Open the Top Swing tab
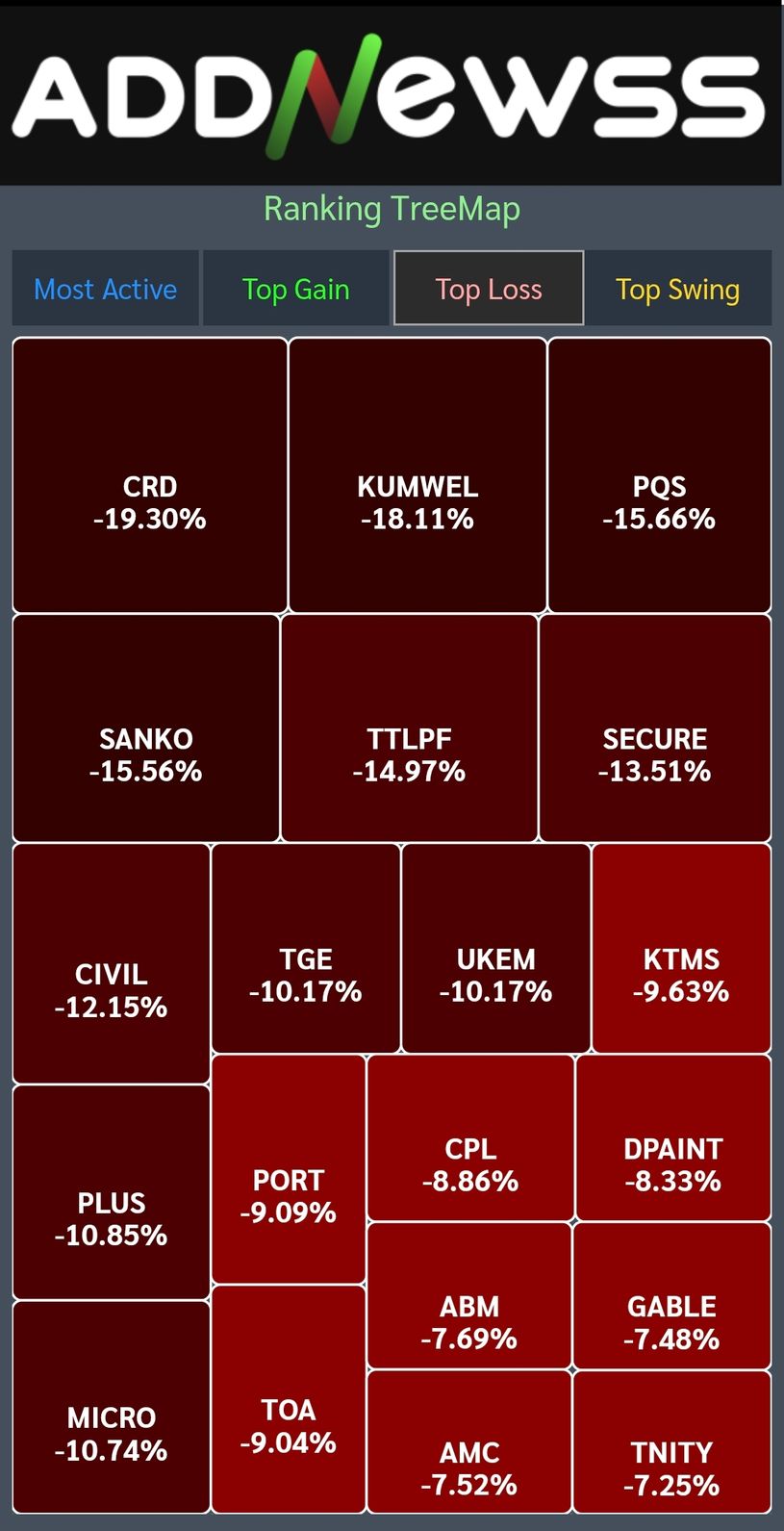 tap(678, 289)
